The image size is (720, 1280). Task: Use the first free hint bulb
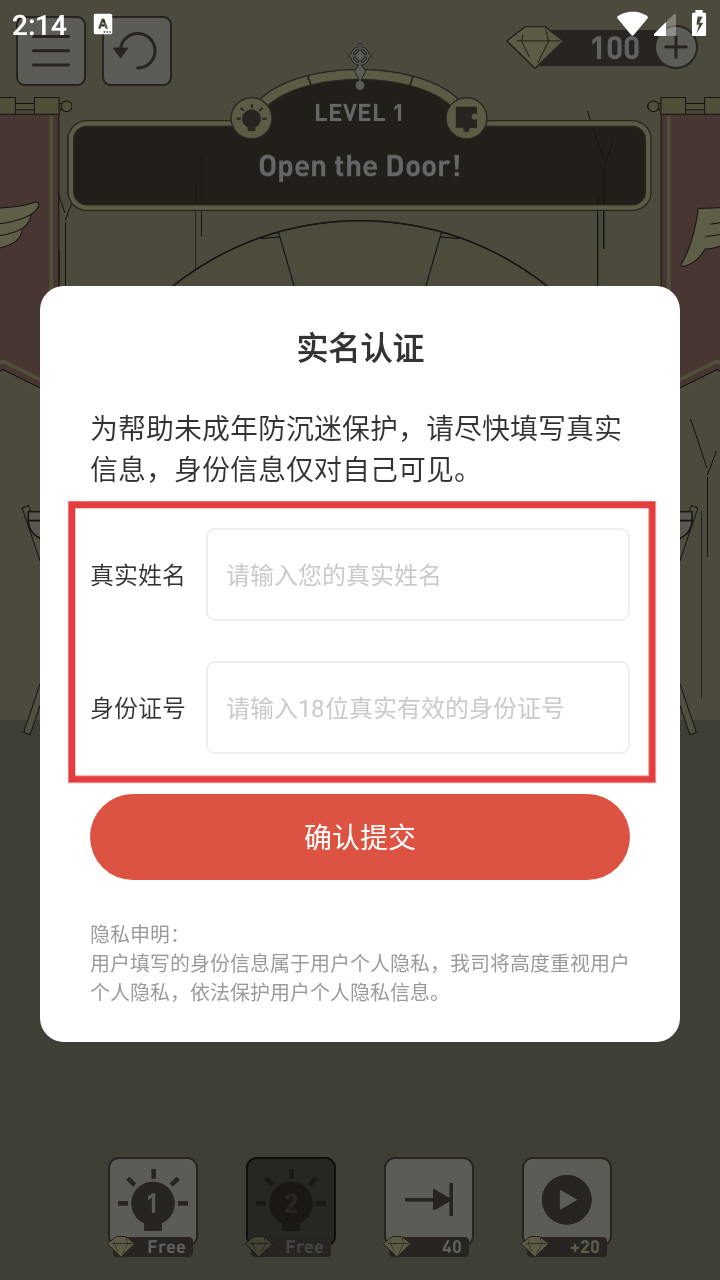(x=153, y=1206)
